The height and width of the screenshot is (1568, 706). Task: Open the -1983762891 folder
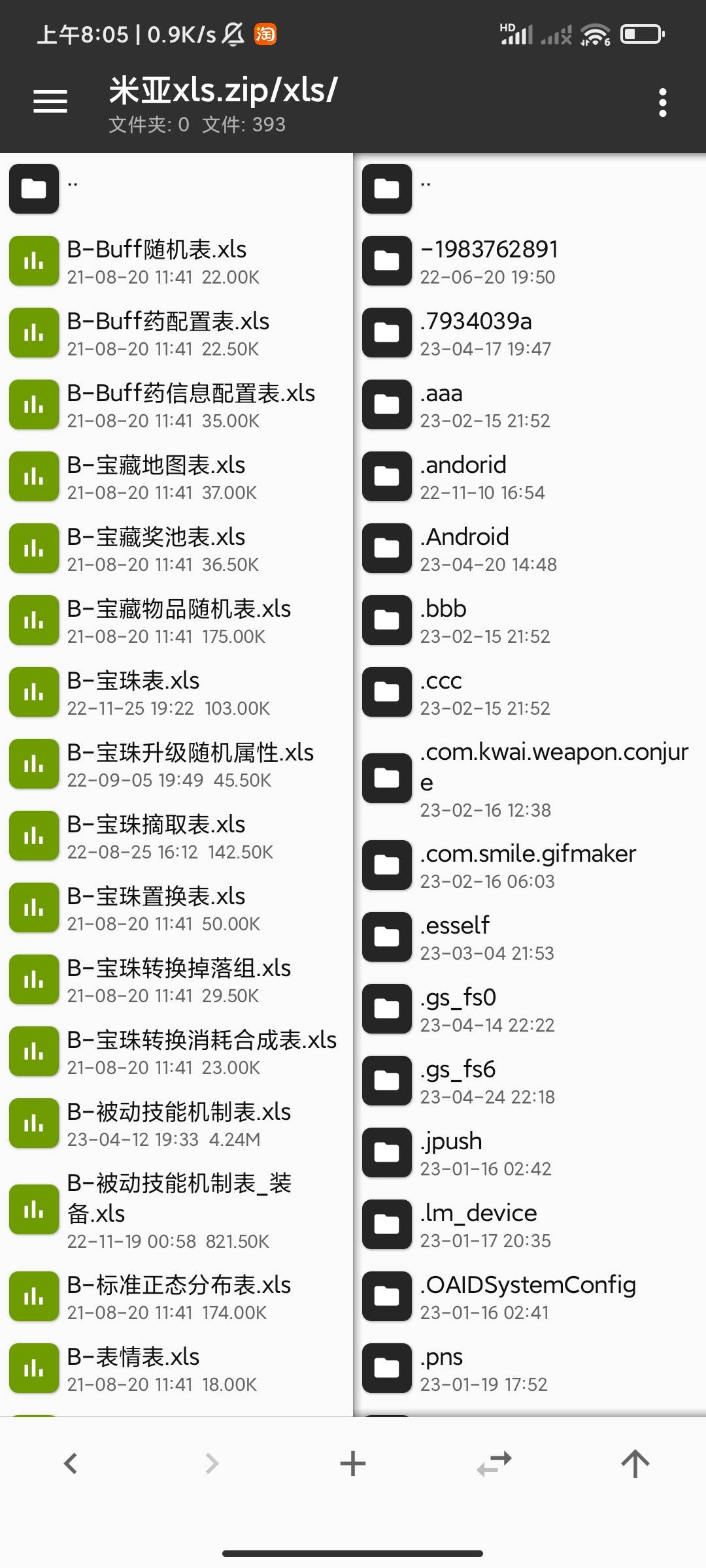[529, 261]
